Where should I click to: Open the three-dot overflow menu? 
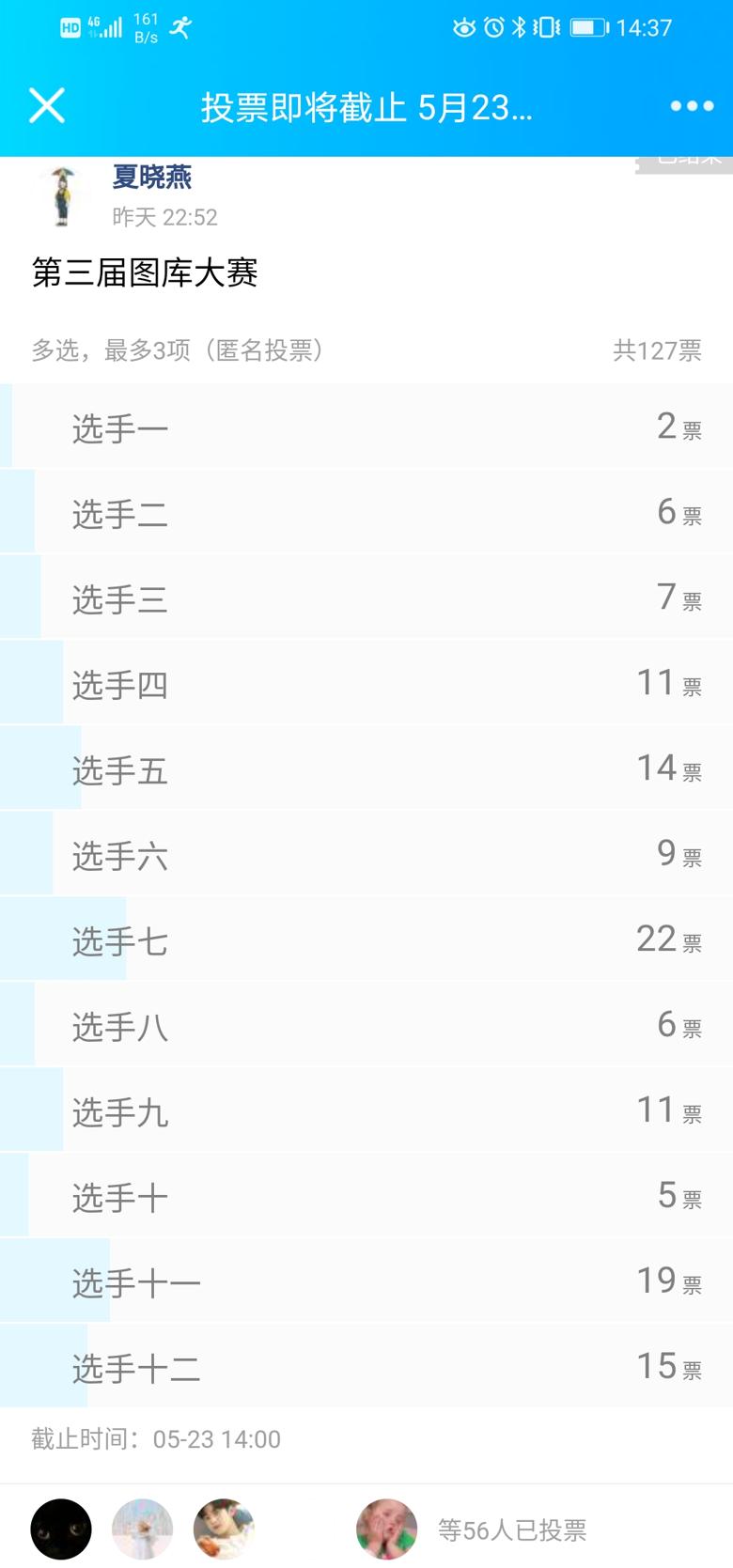[692, 106]
